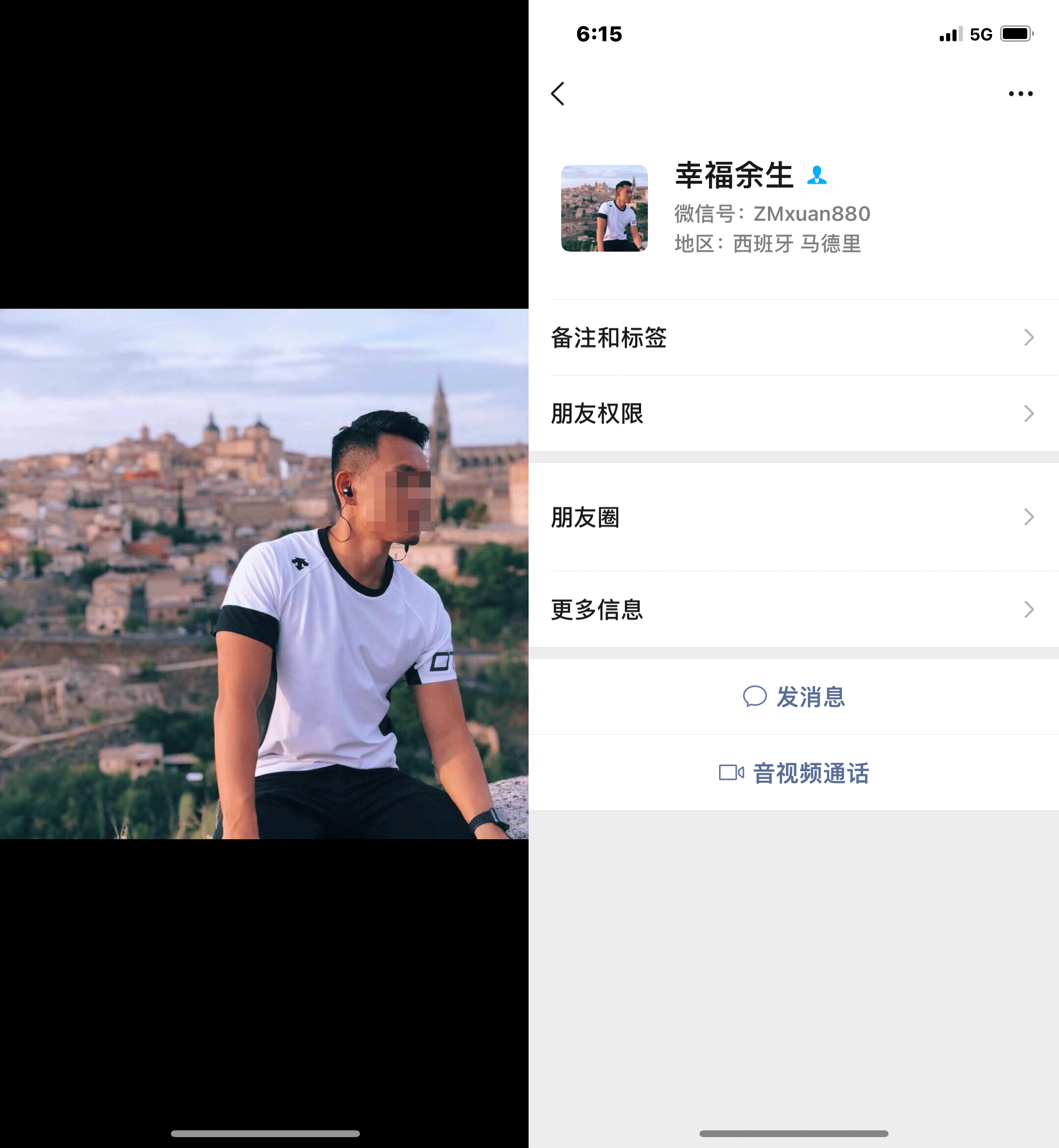Open the three-dot overflow menu

1020,93
